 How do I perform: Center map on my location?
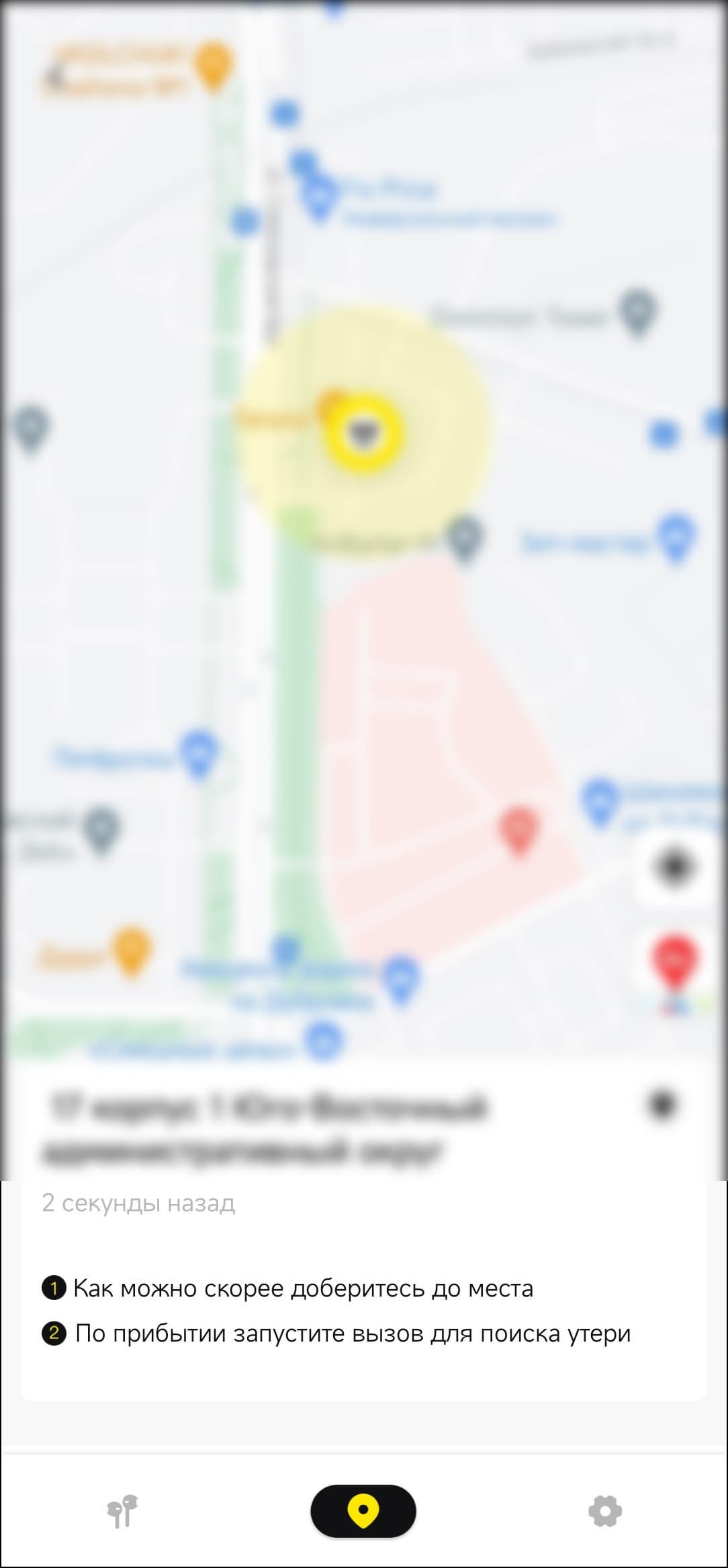[x=674, y=867]
